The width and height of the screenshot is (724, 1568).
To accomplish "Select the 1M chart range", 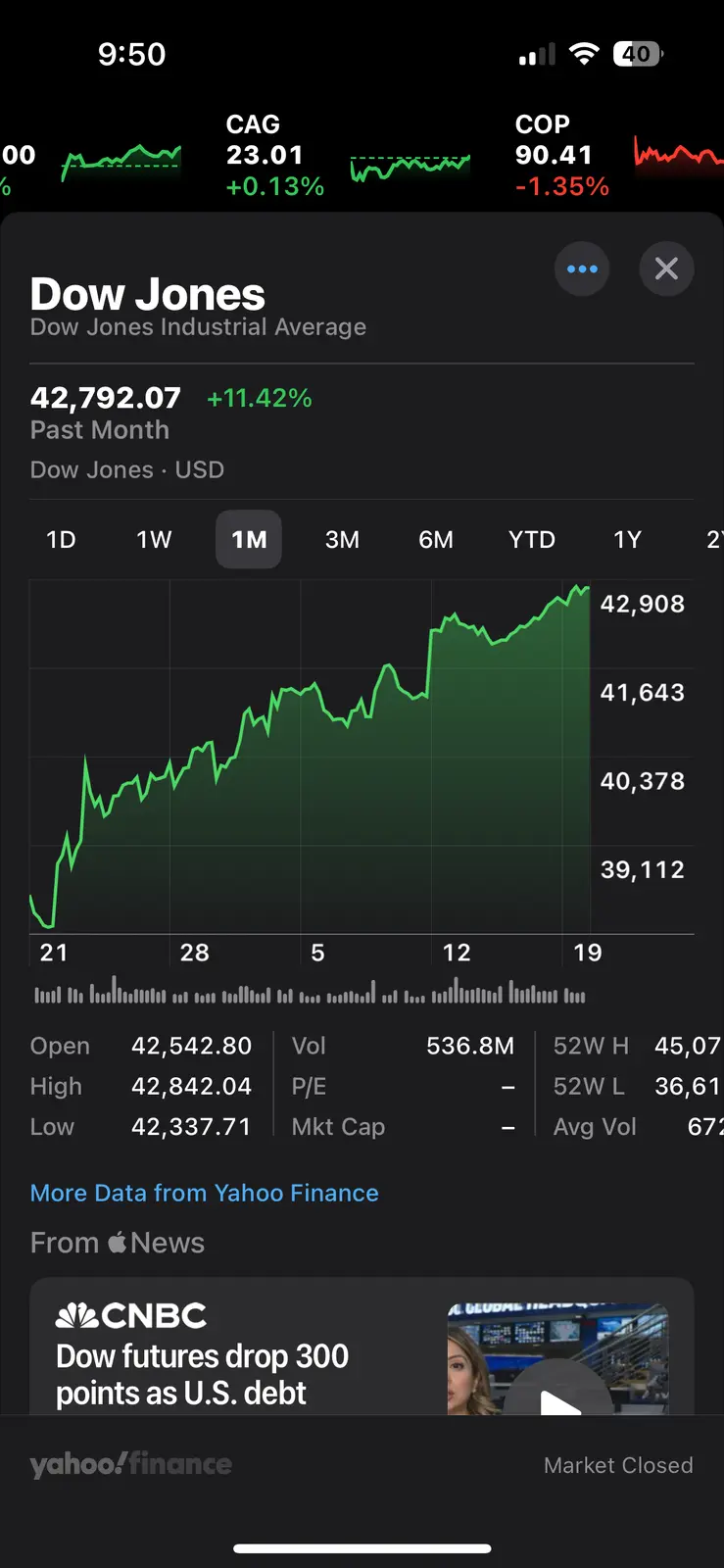I will pyautogui.click(x=249, y=540).
